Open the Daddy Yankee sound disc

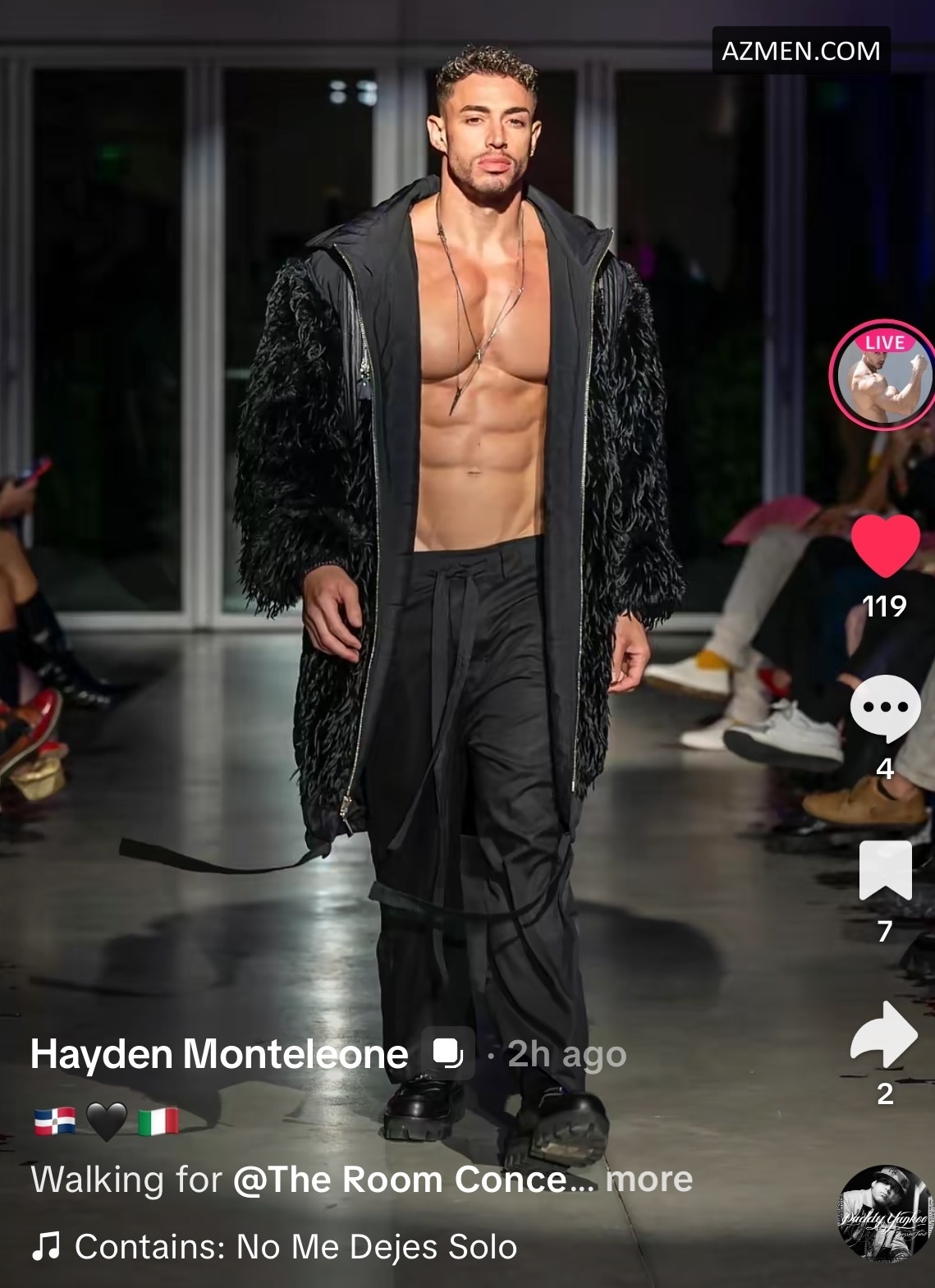(x=884, y=1214)
